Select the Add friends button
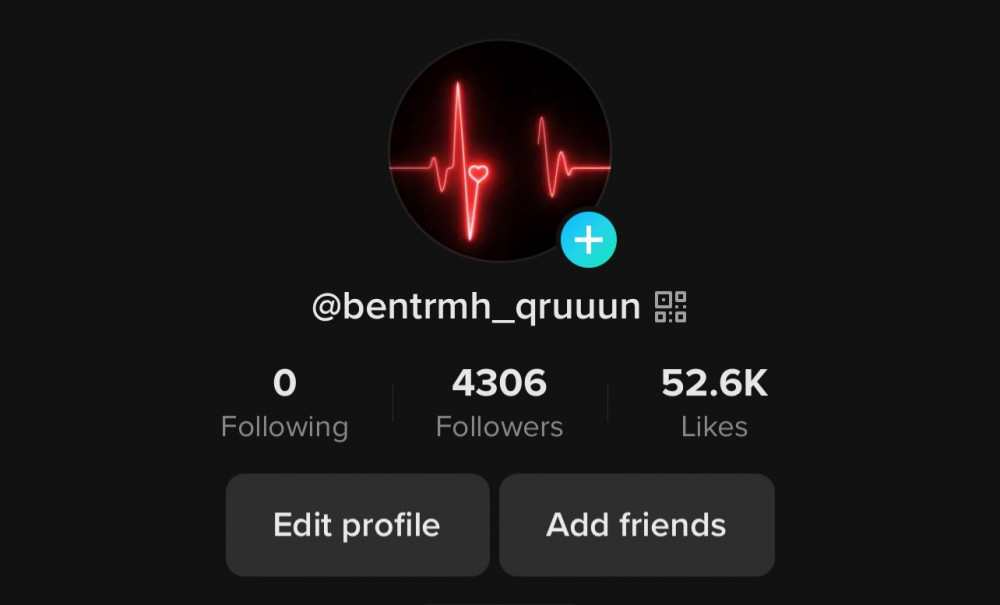 [x=636, y=525]
